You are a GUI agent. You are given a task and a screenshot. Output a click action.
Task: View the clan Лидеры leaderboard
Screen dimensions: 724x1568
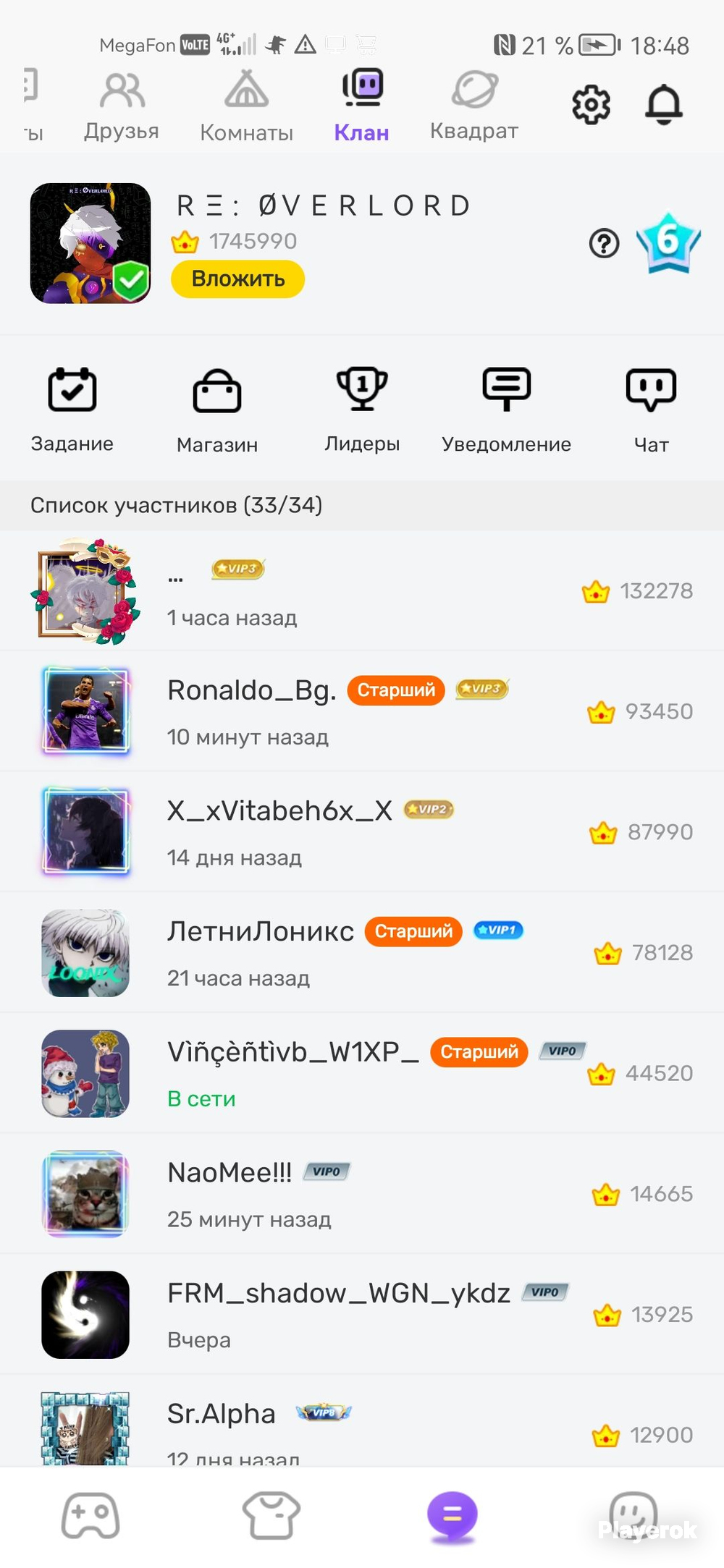point(362,410)
